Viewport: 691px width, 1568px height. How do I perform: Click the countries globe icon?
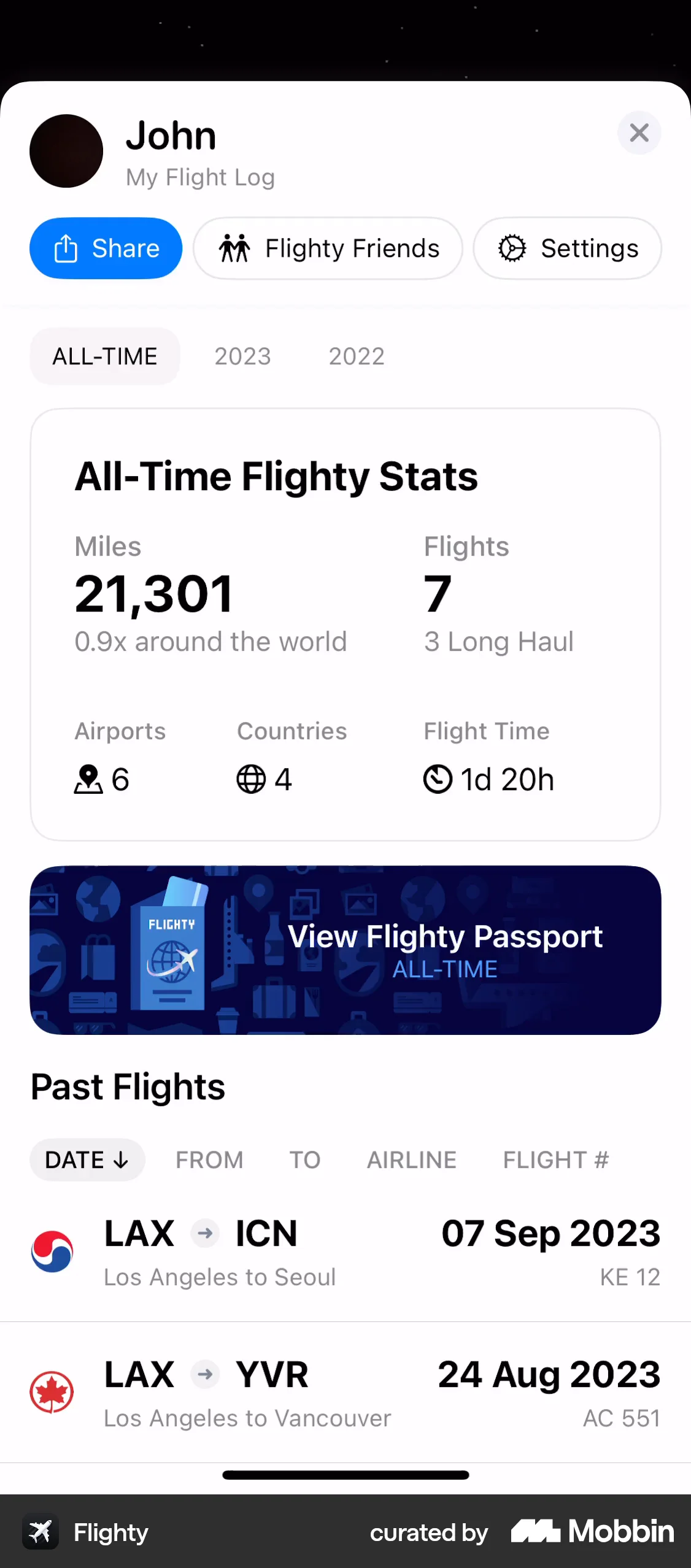[x=252, y=779]
